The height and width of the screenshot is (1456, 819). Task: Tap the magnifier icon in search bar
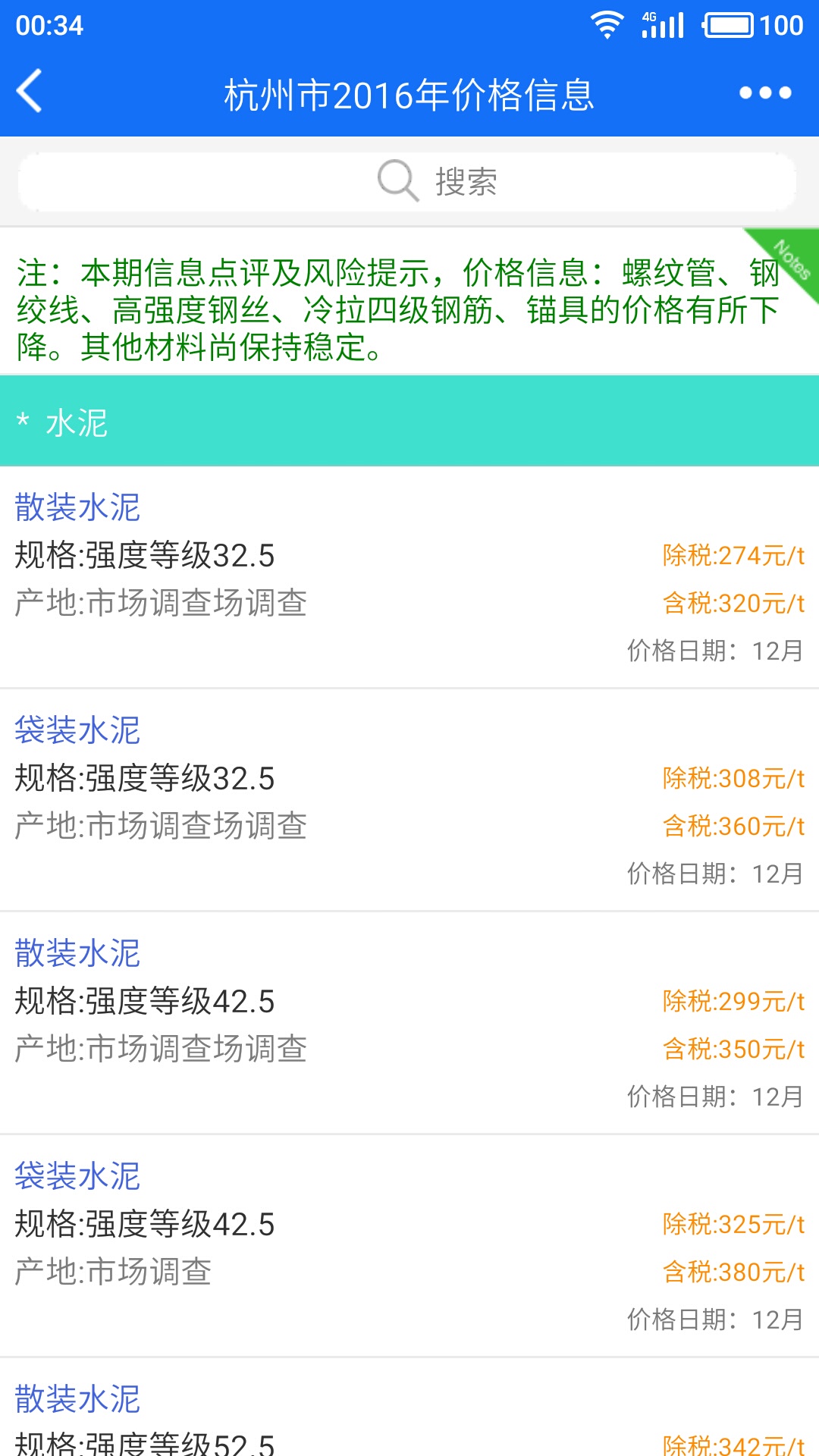(x=396, y=181)
